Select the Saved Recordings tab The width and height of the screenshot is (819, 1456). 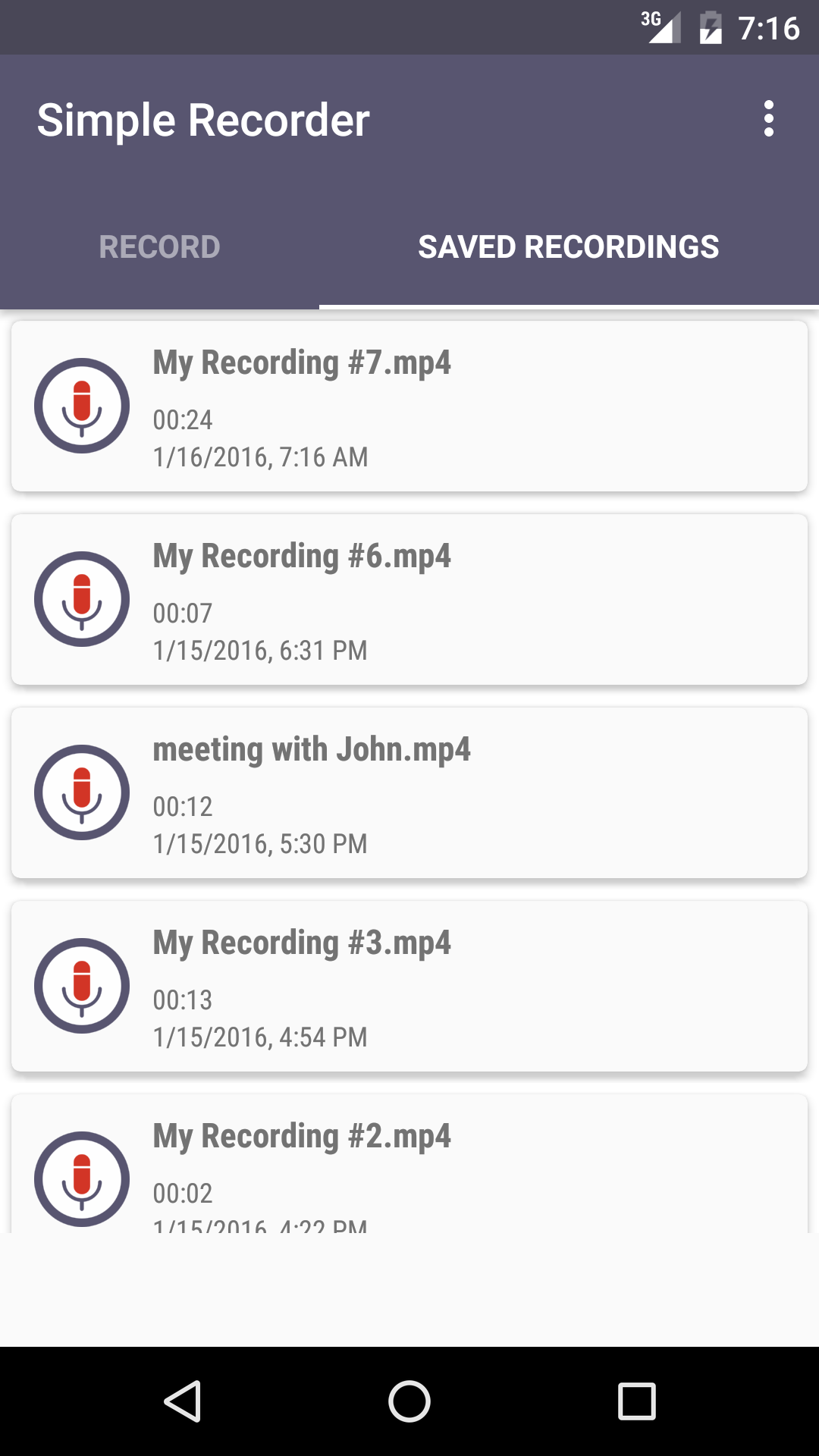(x=569, y=247)
